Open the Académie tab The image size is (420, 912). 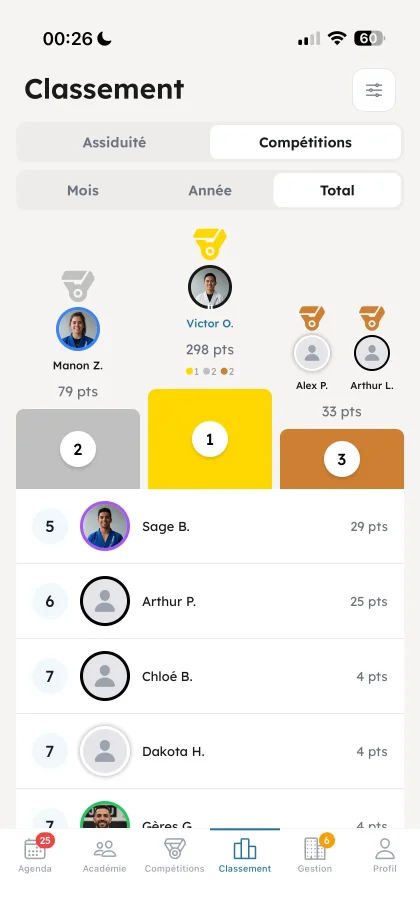pos(105,855)
